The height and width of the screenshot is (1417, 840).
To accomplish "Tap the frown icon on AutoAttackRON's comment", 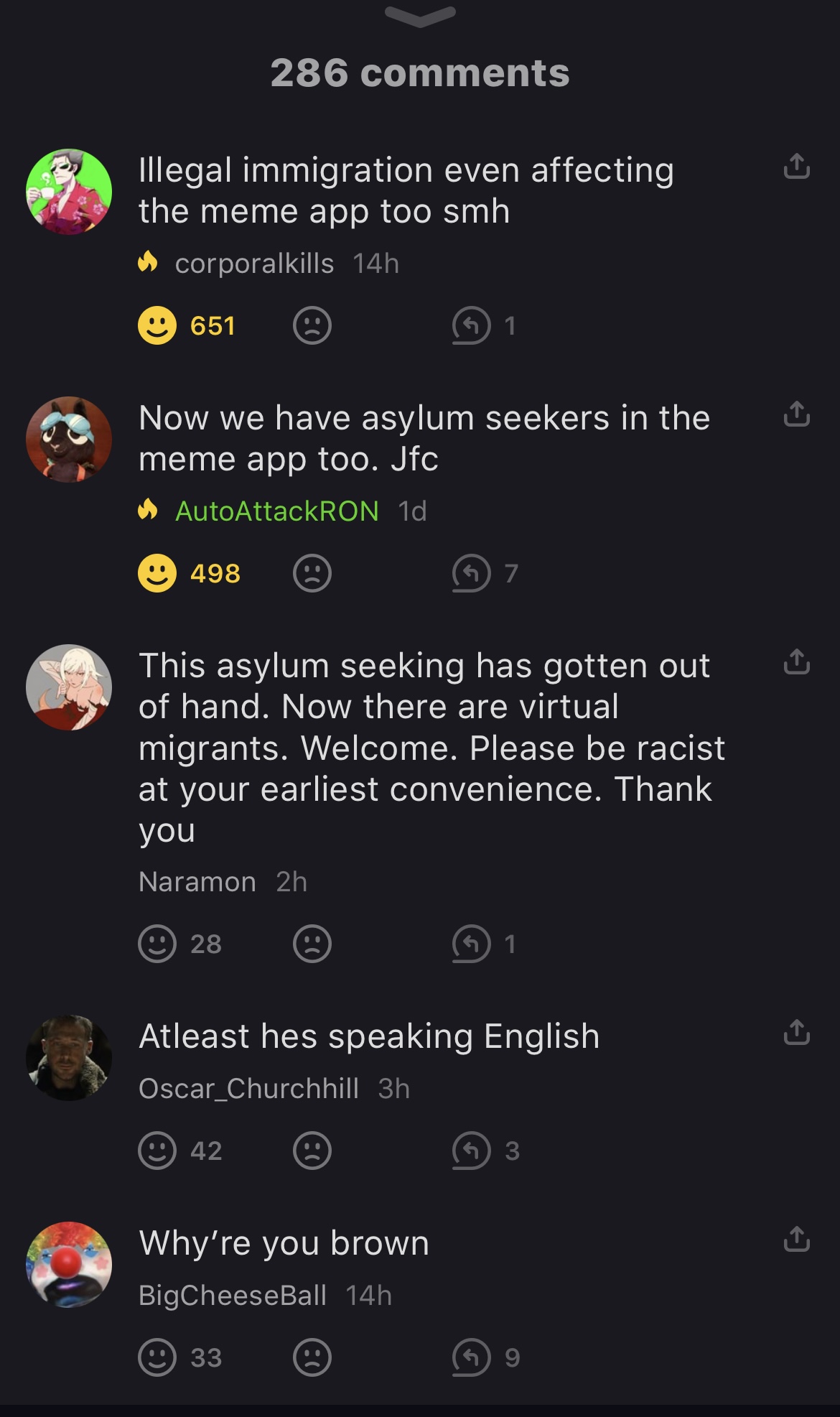I will pos(312,573).
